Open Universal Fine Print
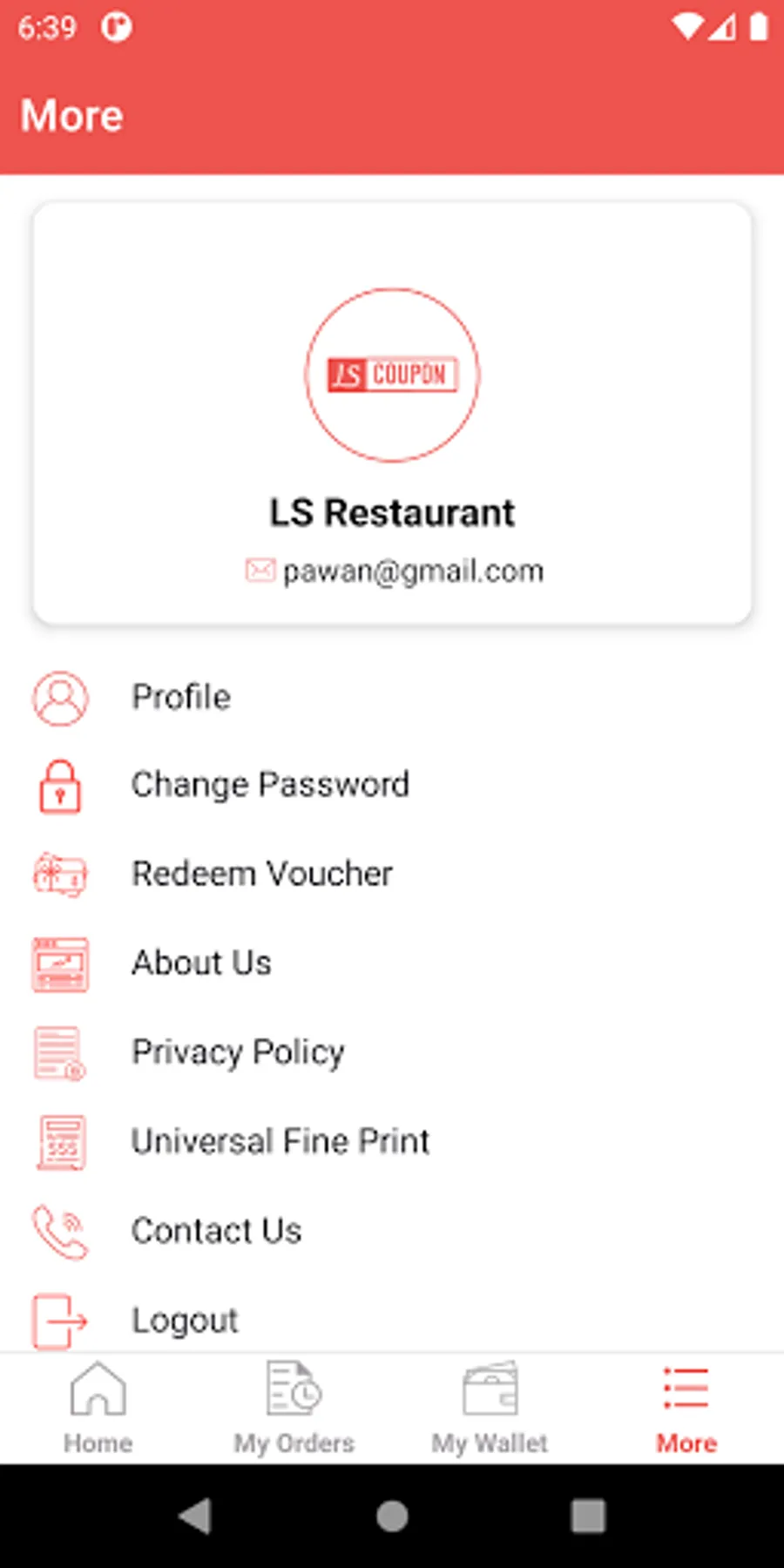 [280, 1141]
